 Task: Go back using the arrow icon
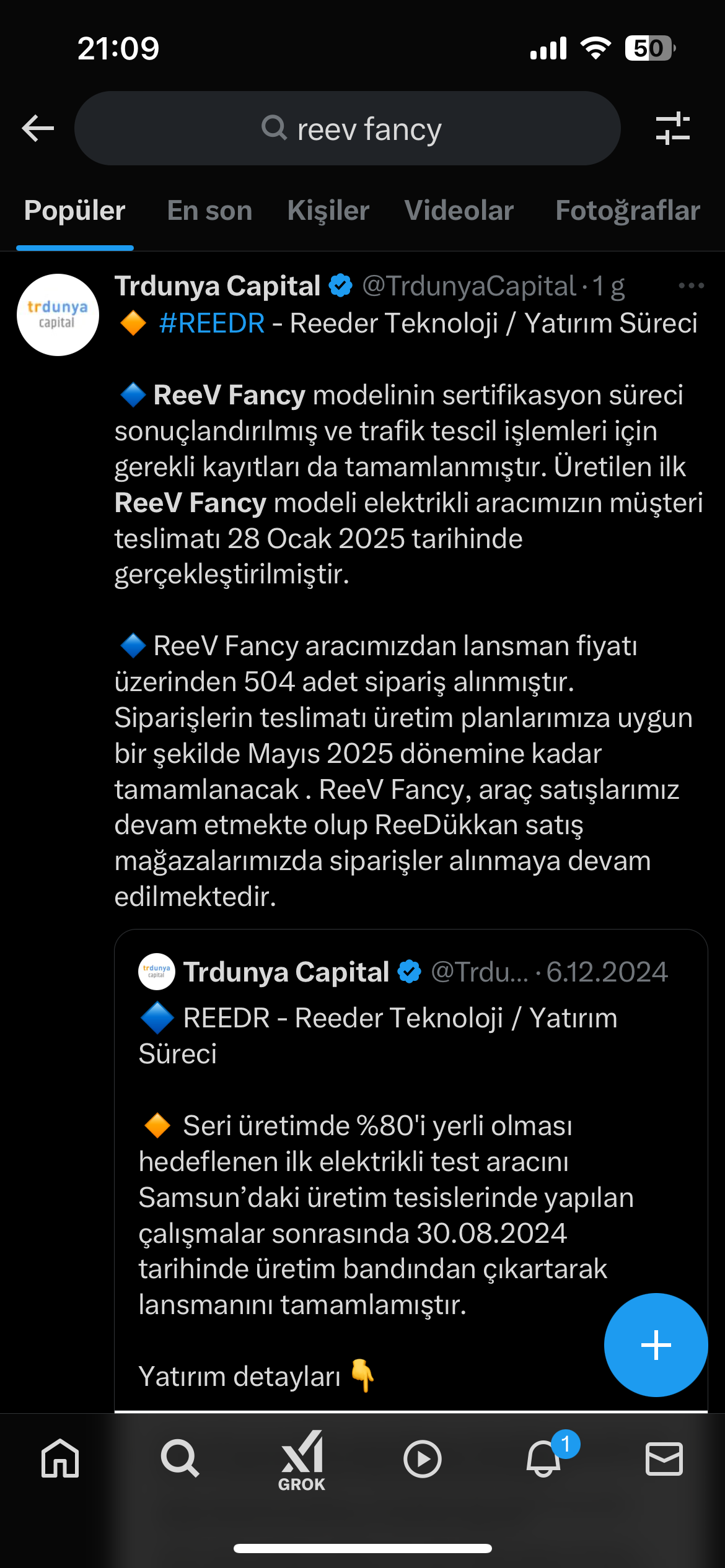[x=38, y=128]
